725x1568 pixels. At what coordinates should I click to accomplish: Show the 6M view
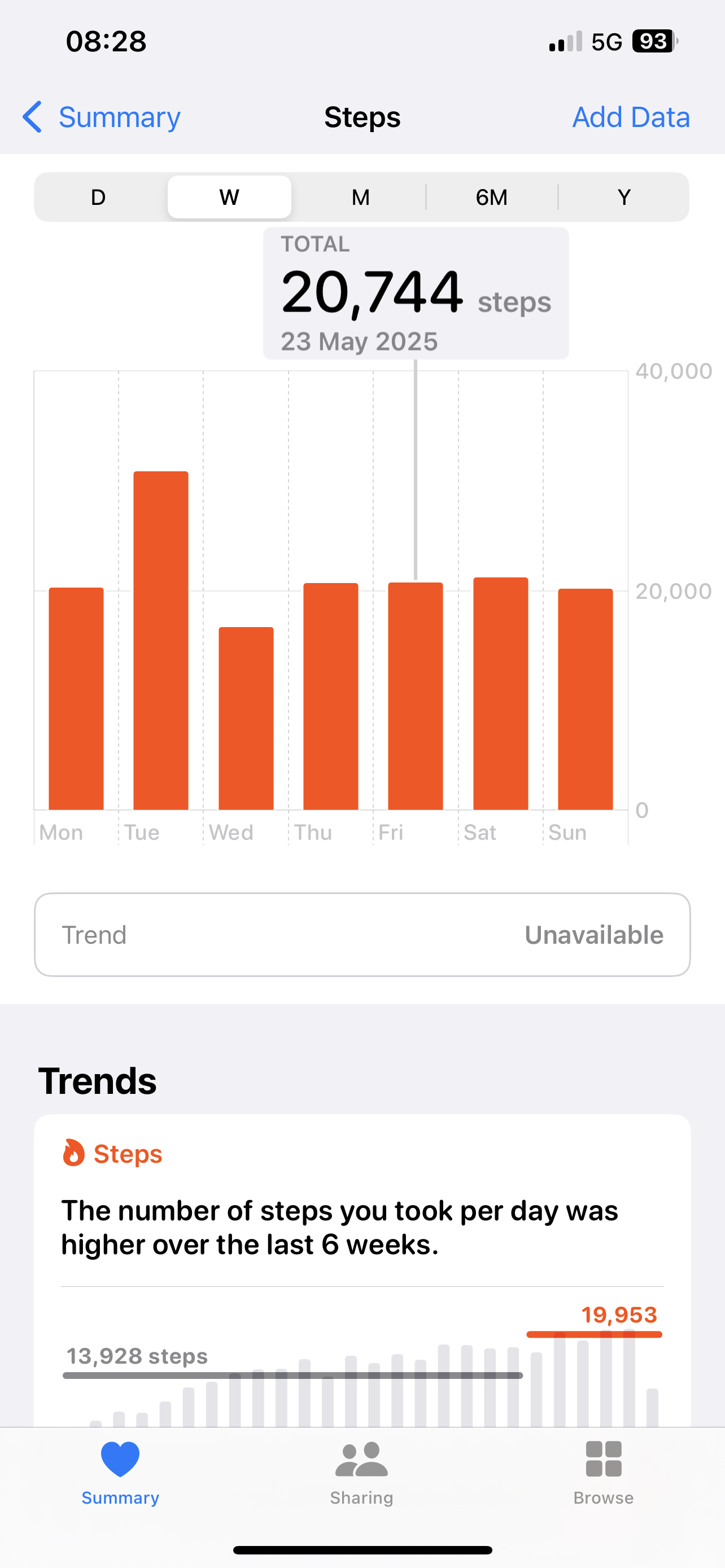pos(492,197)
